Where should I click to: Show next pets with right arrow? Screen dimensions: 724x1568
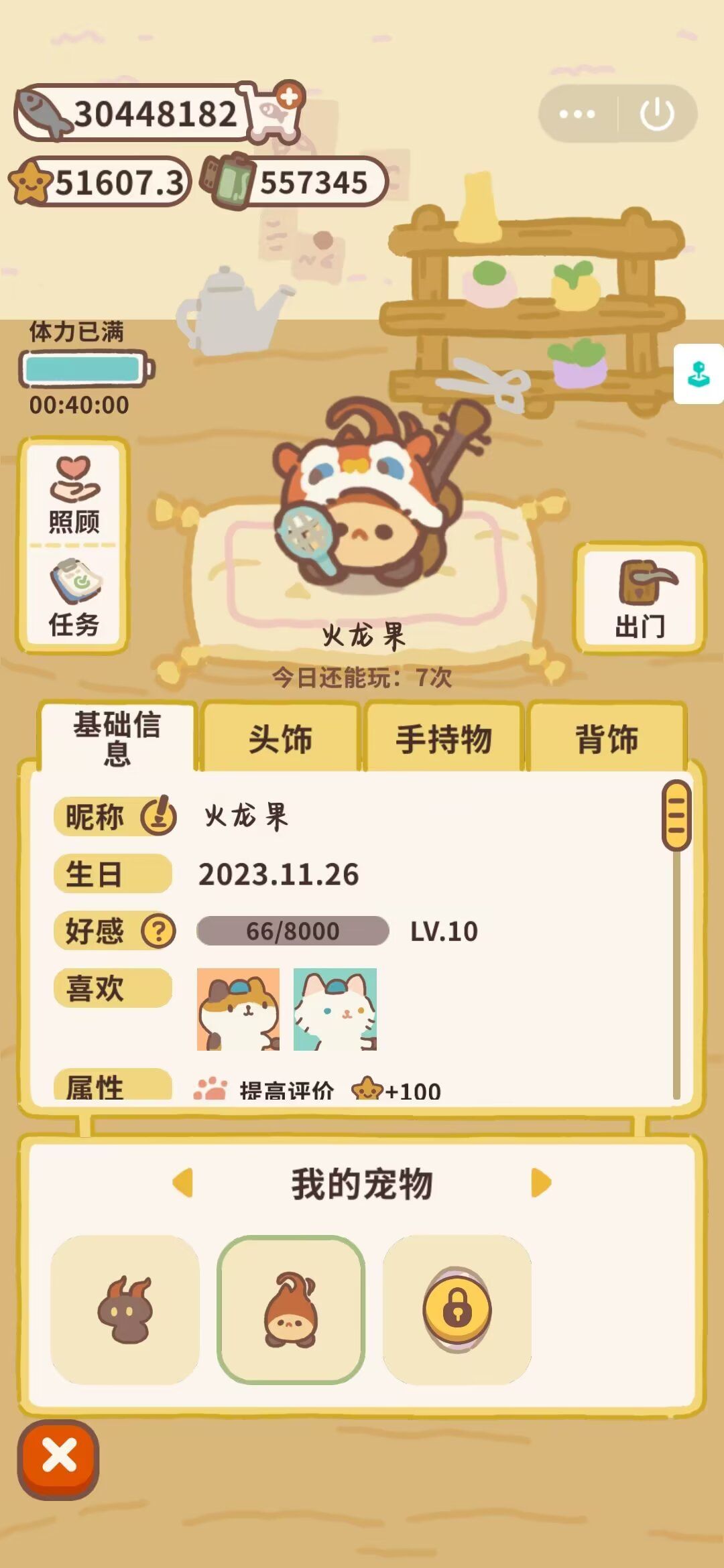[x=540, y=1183]
